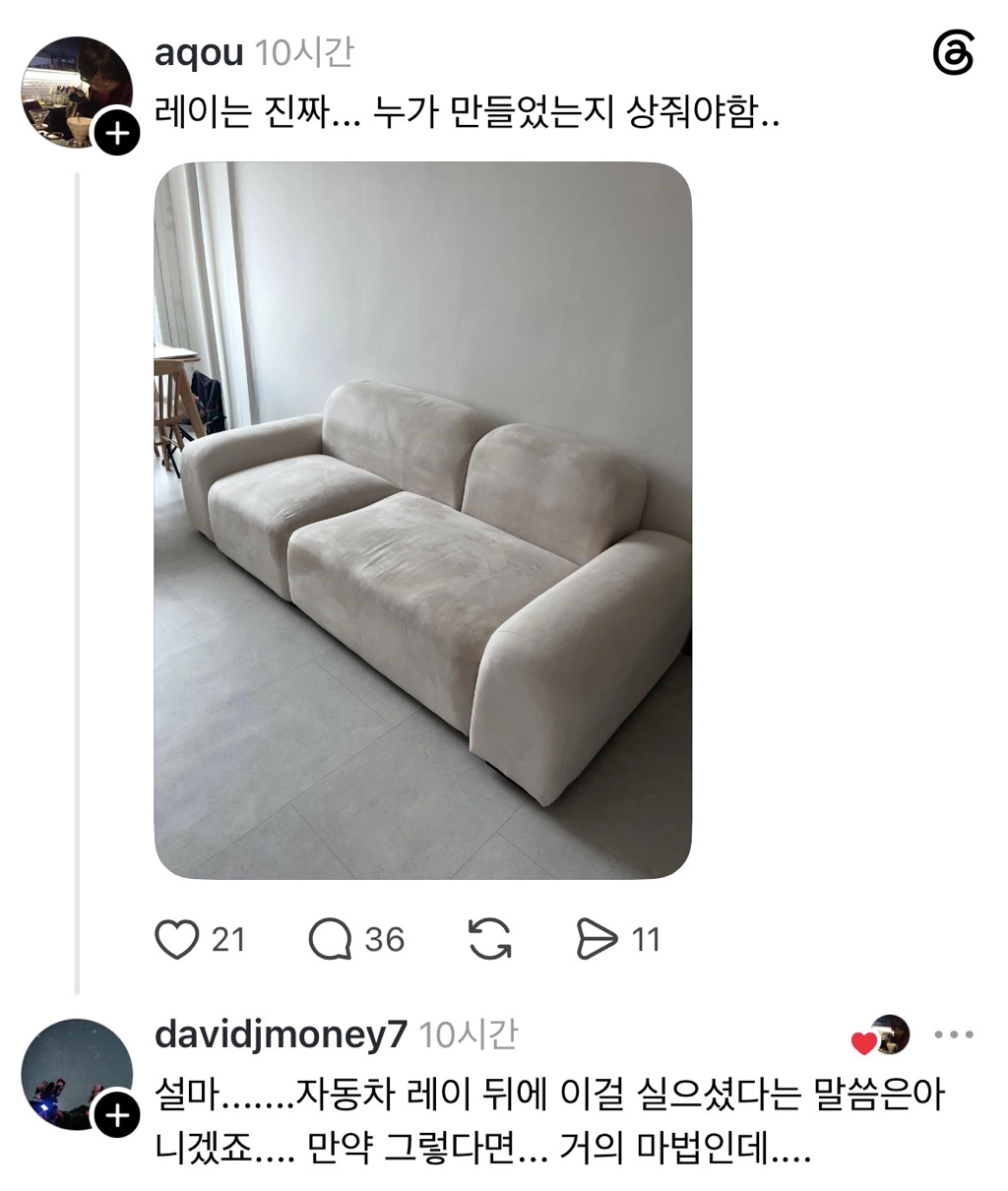
Task: Follow aqou with the plus badge
Action: [117, 133]
